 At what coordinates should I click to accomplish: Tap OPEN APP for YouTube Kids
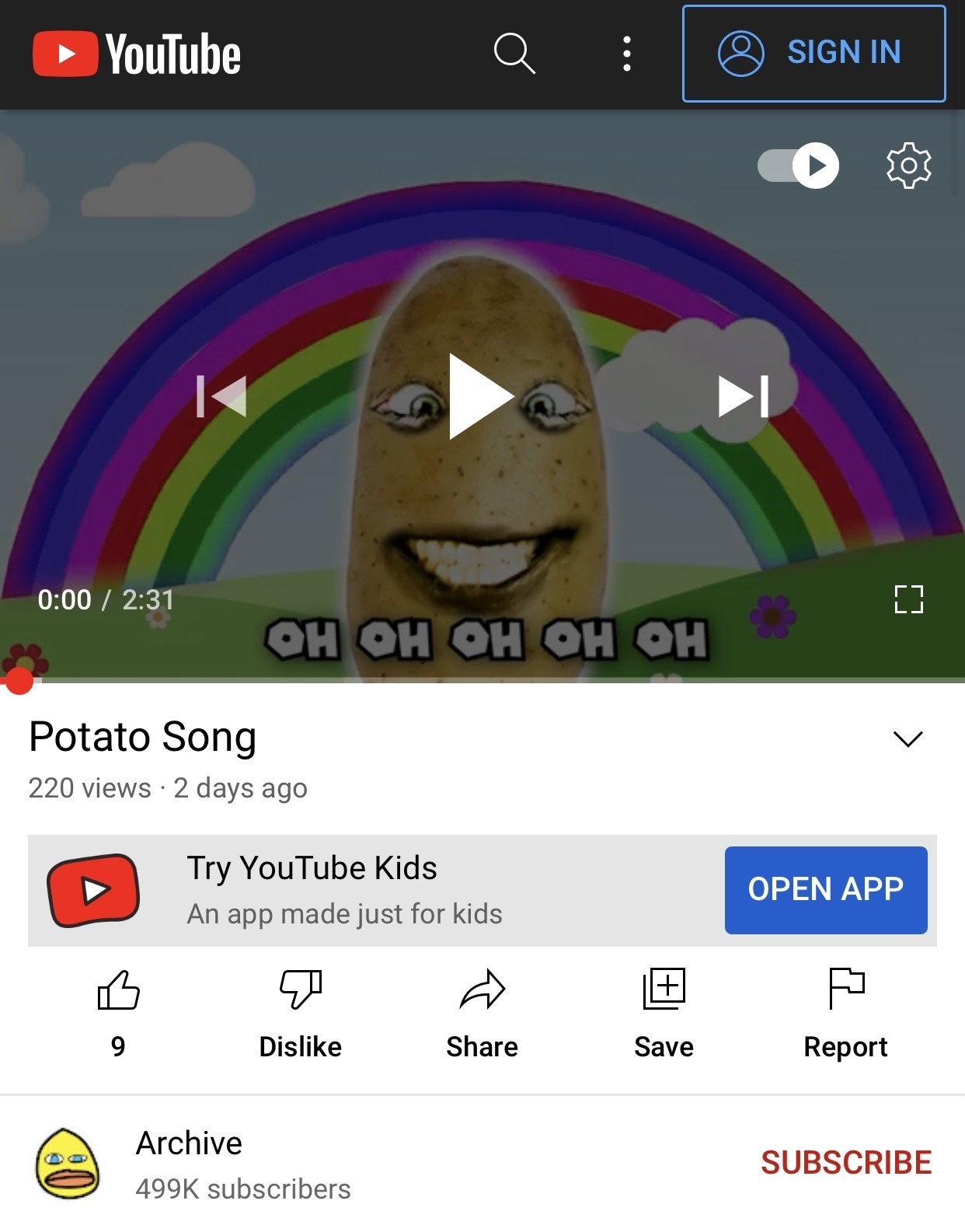[x=825, y=889]
